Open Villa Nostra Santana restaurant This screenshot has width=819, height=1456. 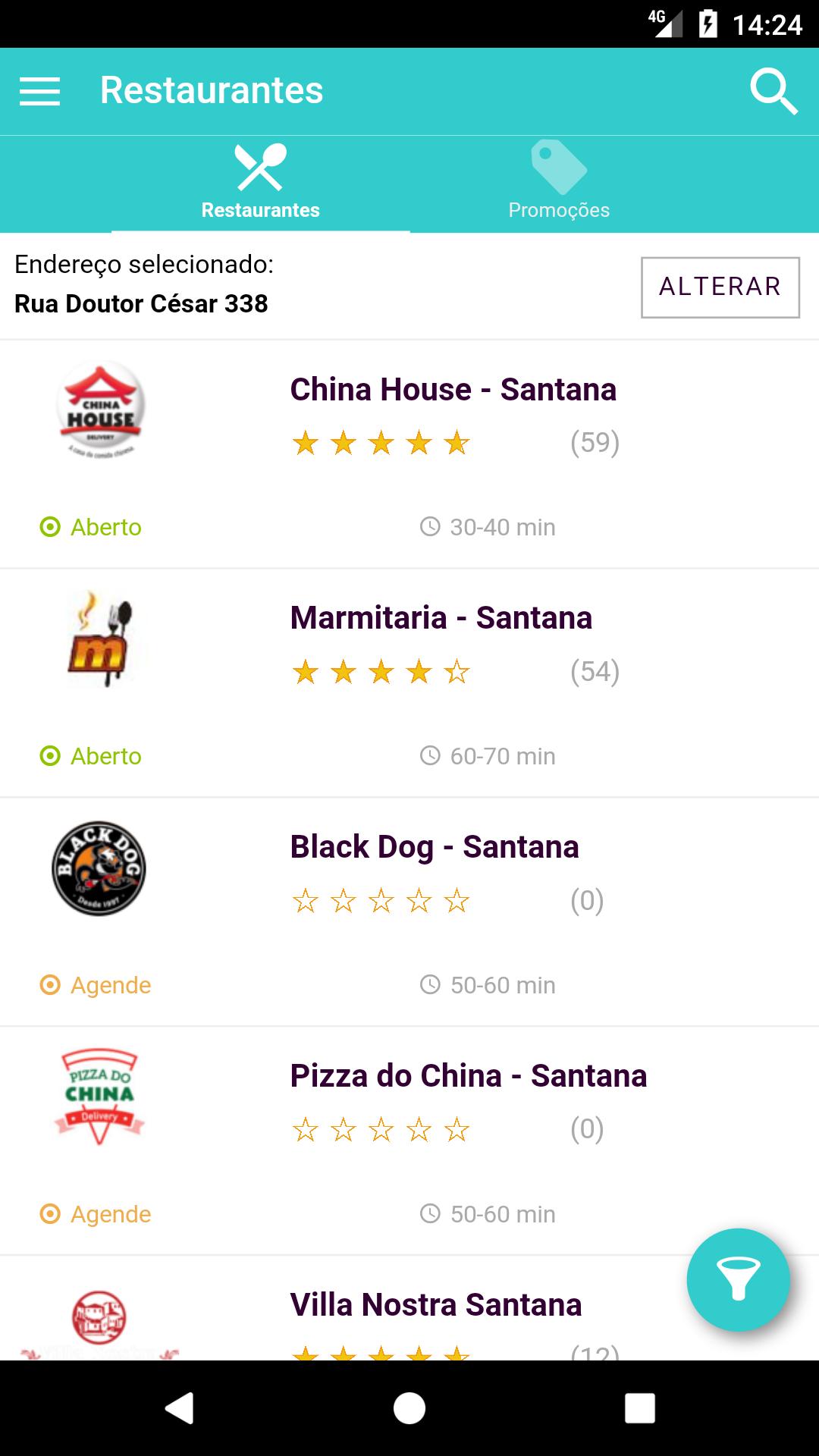coord(409,1308)
